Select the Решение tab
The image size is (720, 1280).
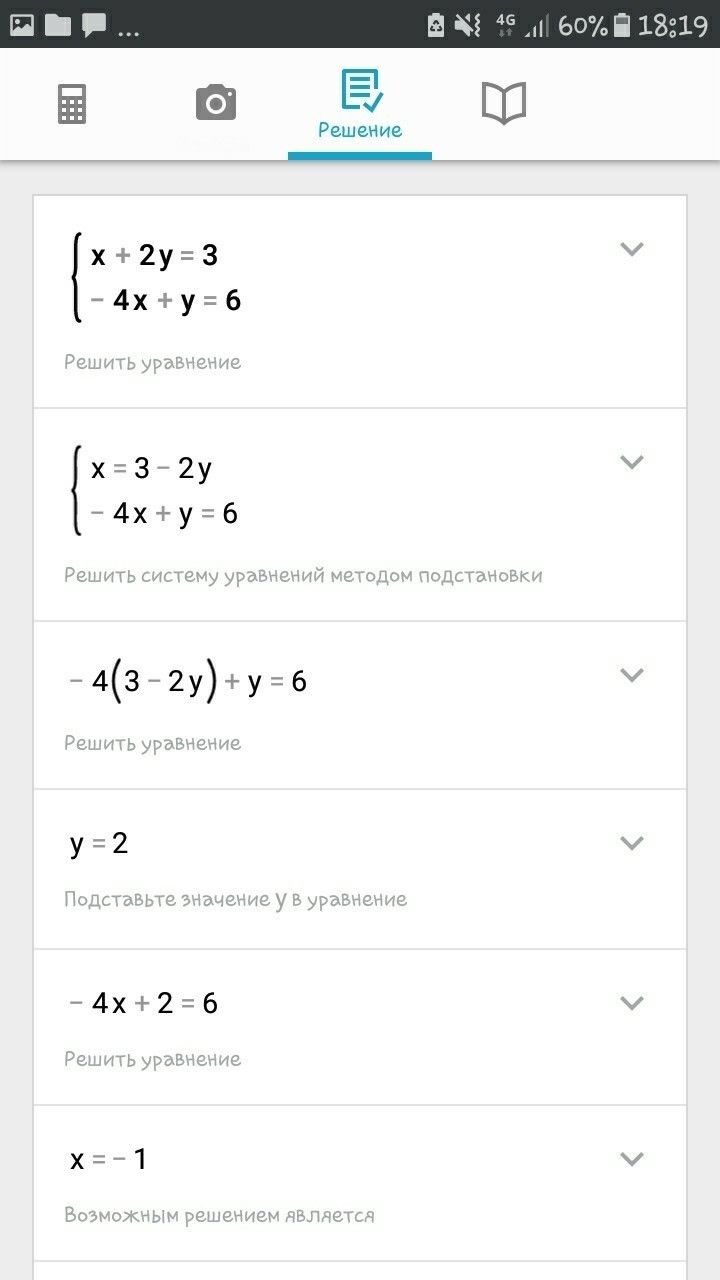pyautogui.click(x=360, y=105)
